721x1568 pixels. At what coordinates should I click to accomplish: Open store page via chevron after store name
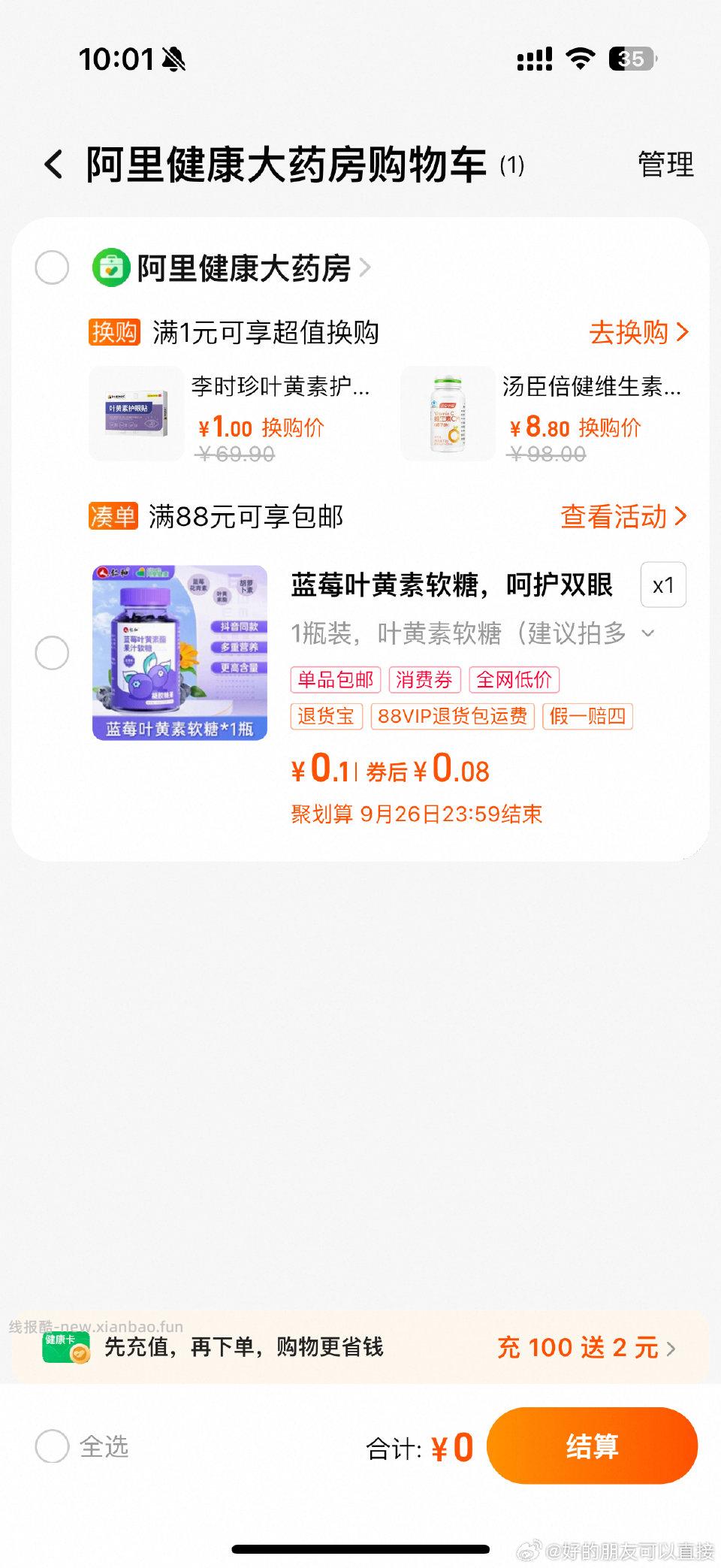[366, 268]
